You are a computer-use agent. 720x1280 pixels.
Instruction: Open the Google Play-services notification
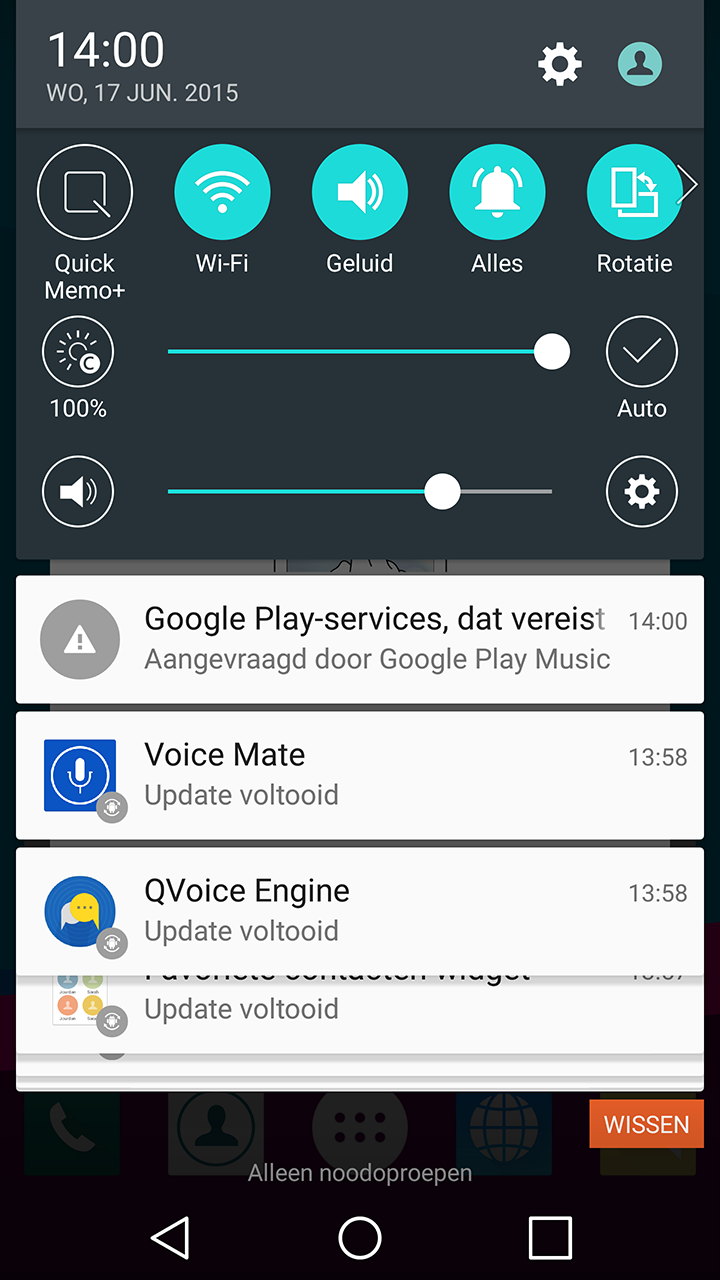pos(360,639)
